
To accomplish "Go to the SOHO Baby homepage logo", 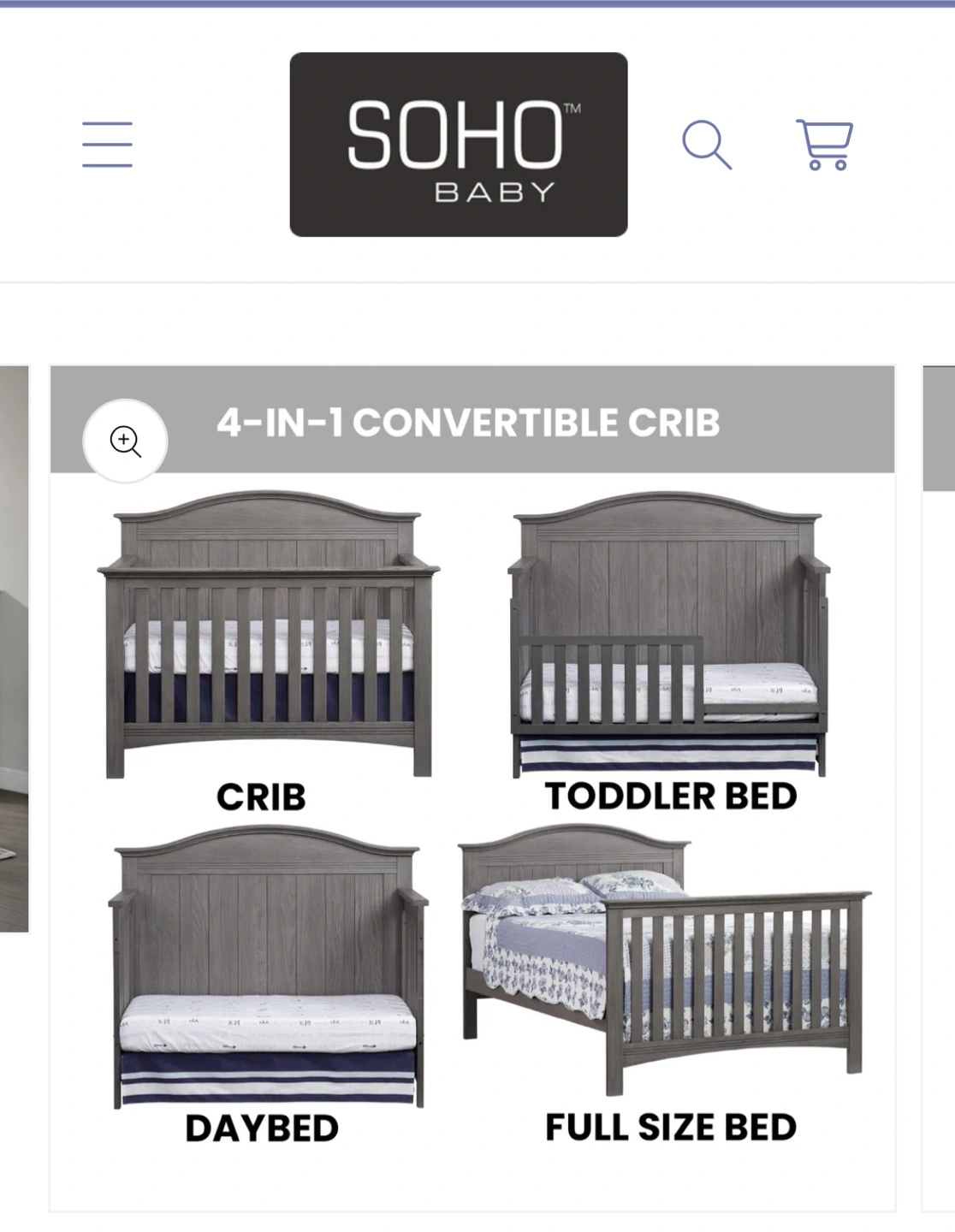I will pos(459,145).
